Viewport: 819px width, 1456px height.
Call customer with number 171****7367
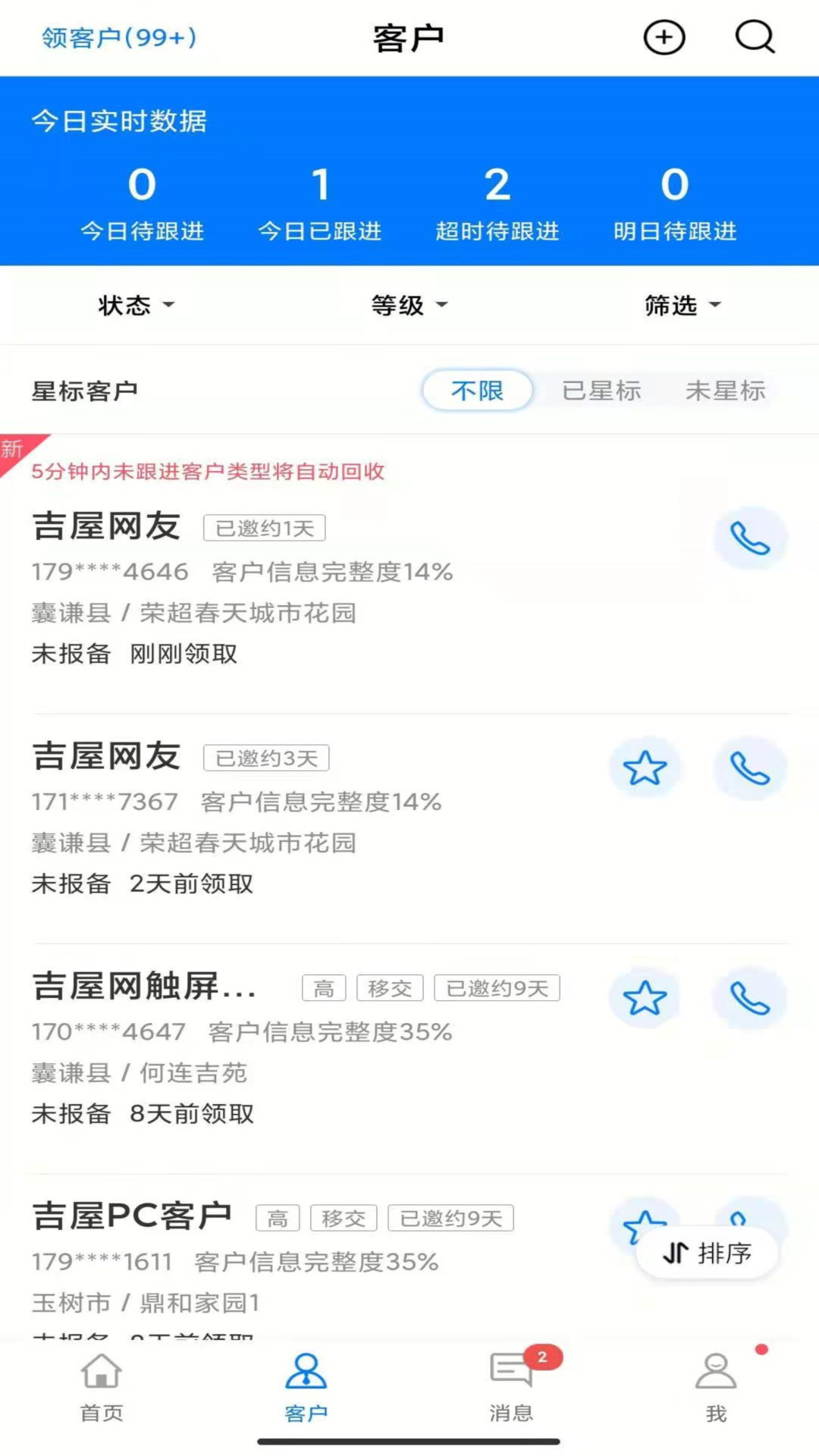click(x=749, y=768)
